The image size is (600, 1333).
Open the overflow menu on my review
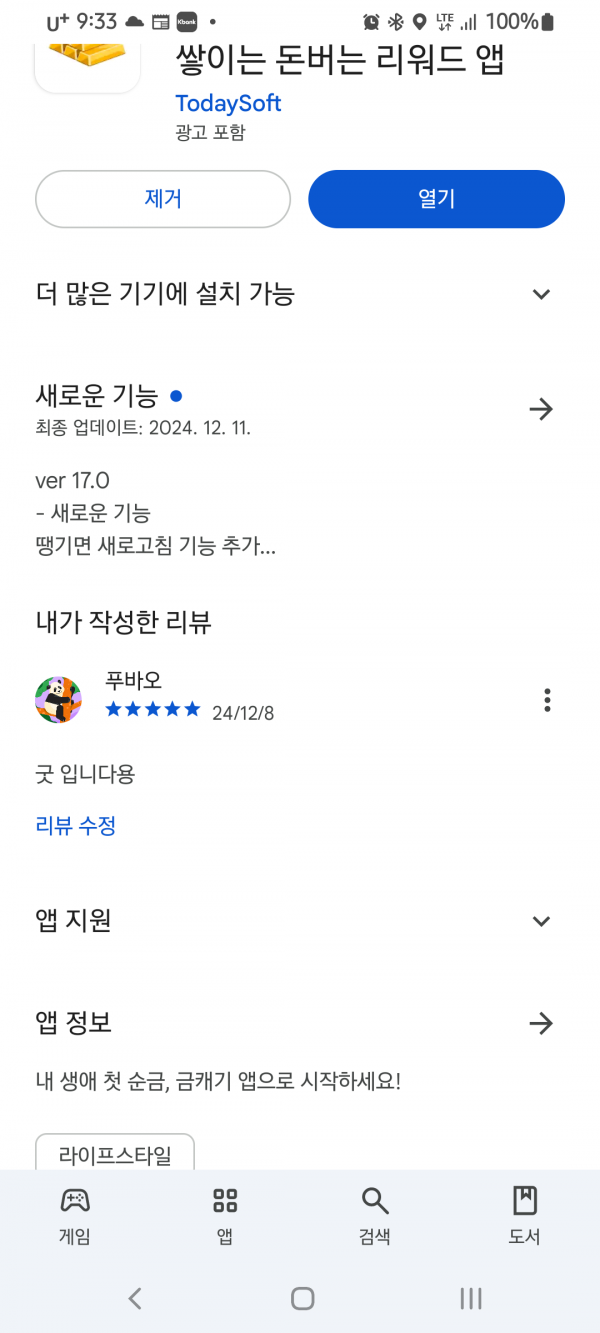[547, 700]
